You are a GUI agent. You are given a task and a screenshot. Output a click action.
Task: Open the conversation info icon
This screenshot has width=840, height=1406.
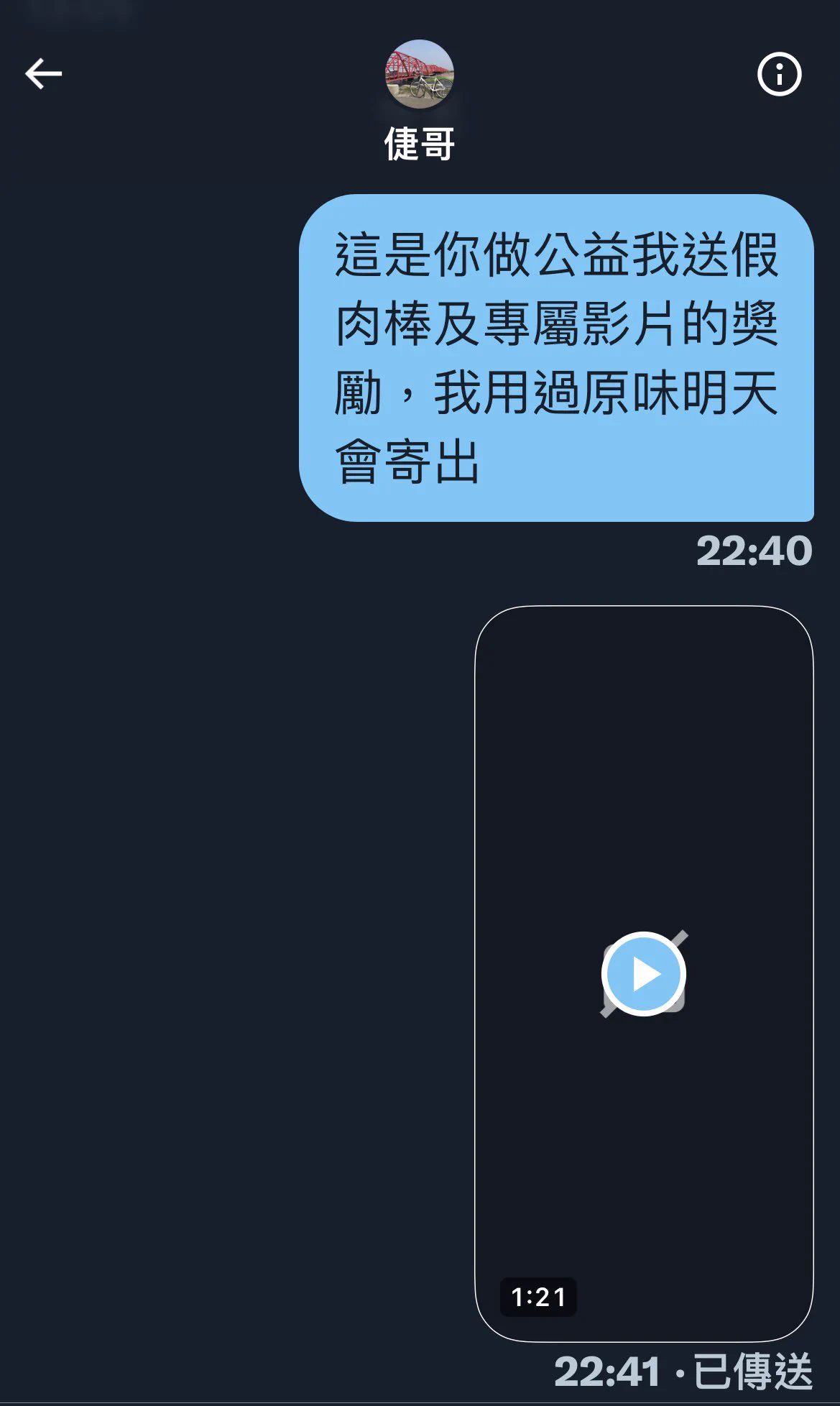coord(779,73)
